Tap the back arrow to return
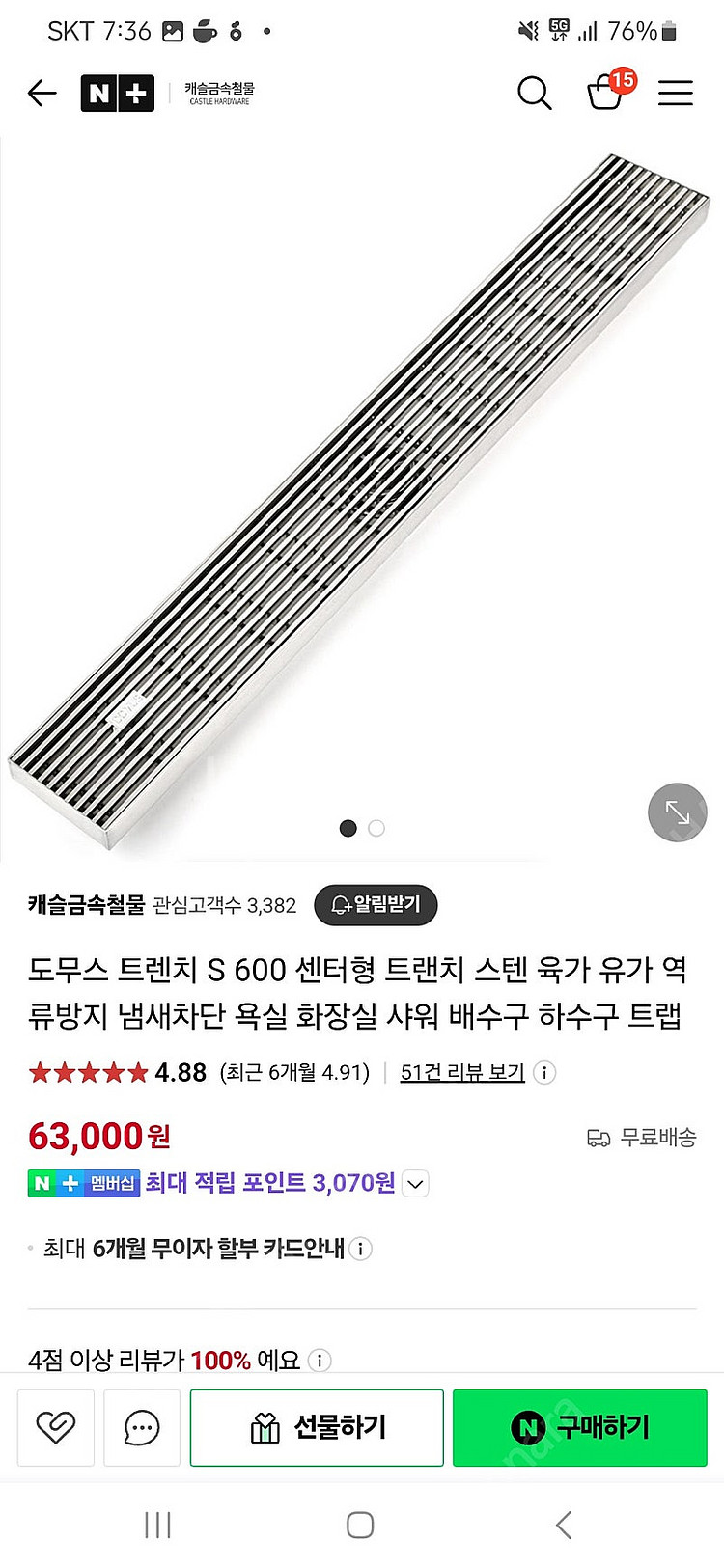 tap(41, 93)
